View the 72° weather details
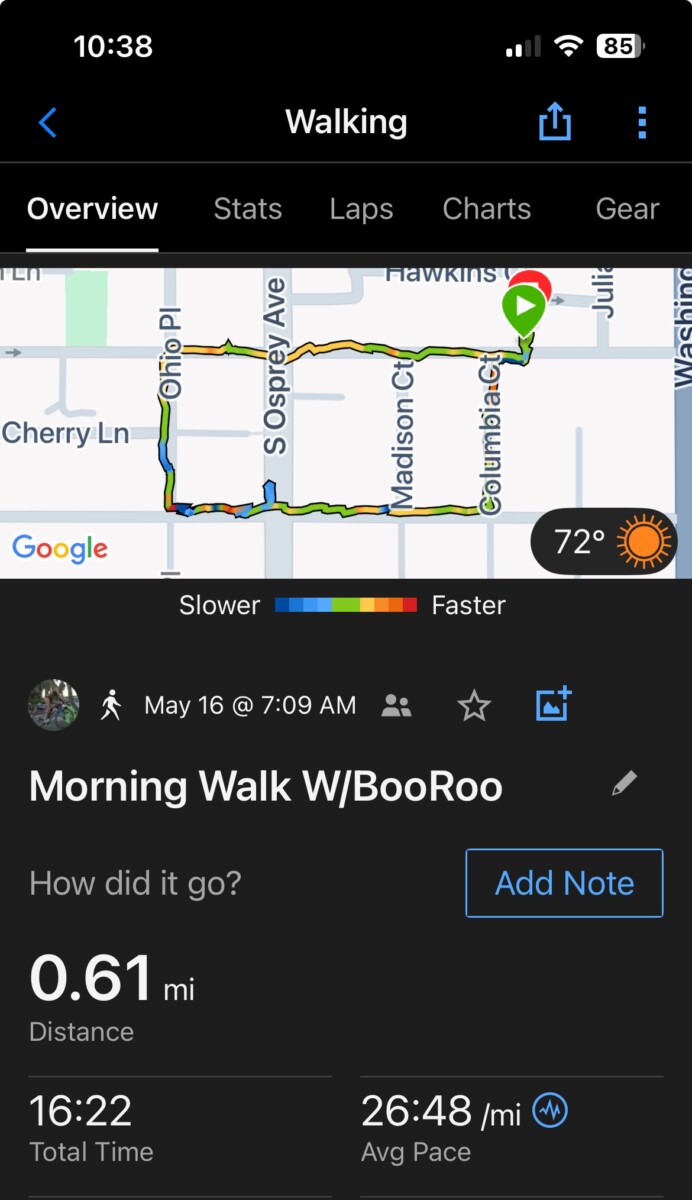 point(604,542)
